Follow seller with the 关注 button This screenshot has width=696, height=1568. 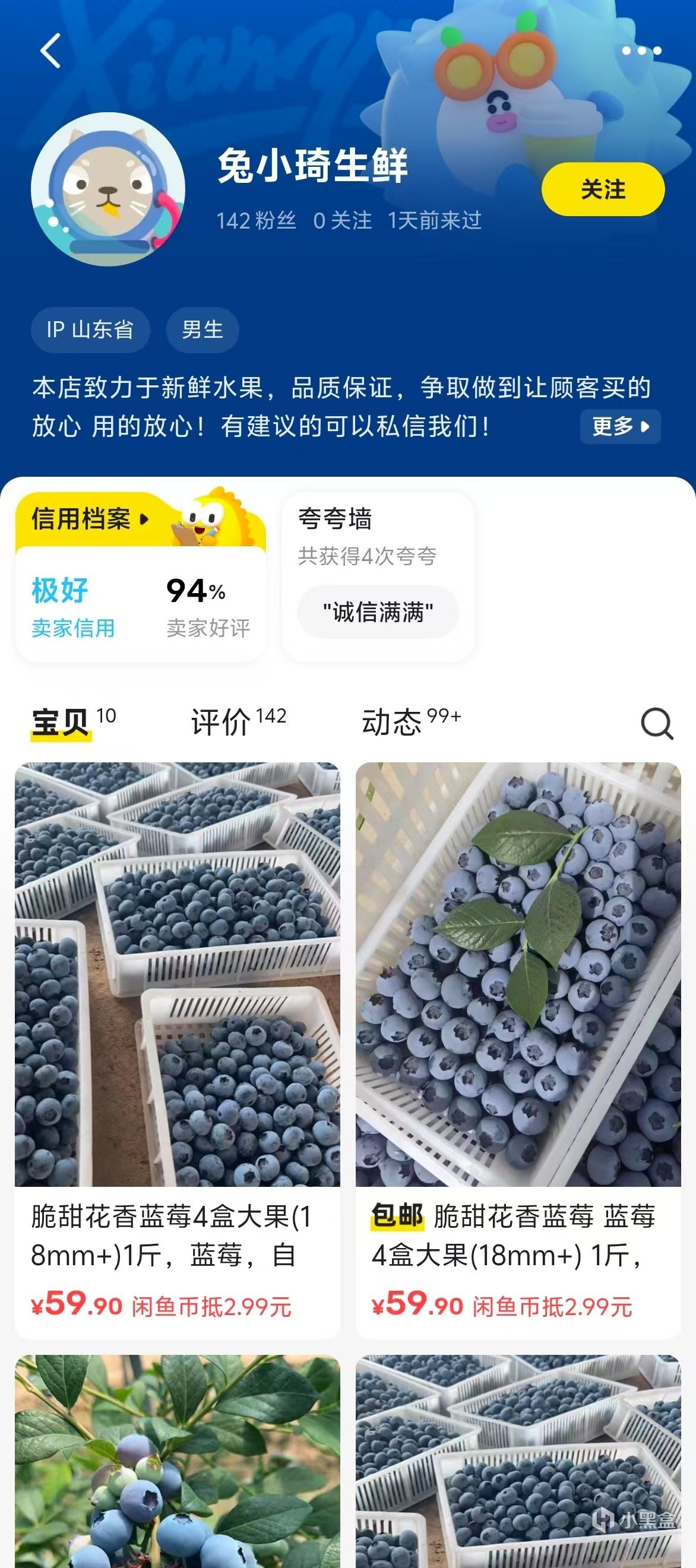pyautogui.click(x=602, y=189)
